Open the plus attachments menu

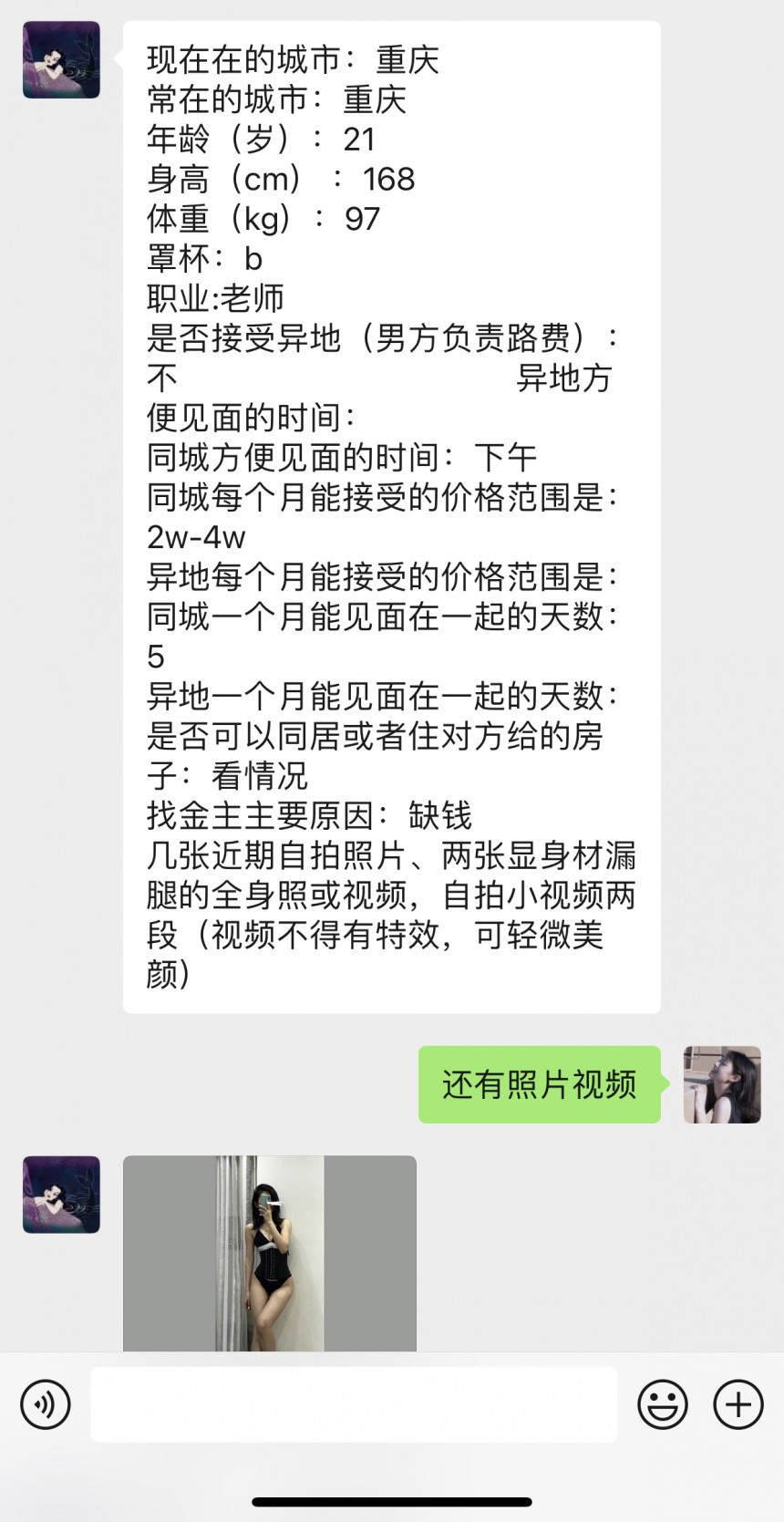(x=738, y=1404)
